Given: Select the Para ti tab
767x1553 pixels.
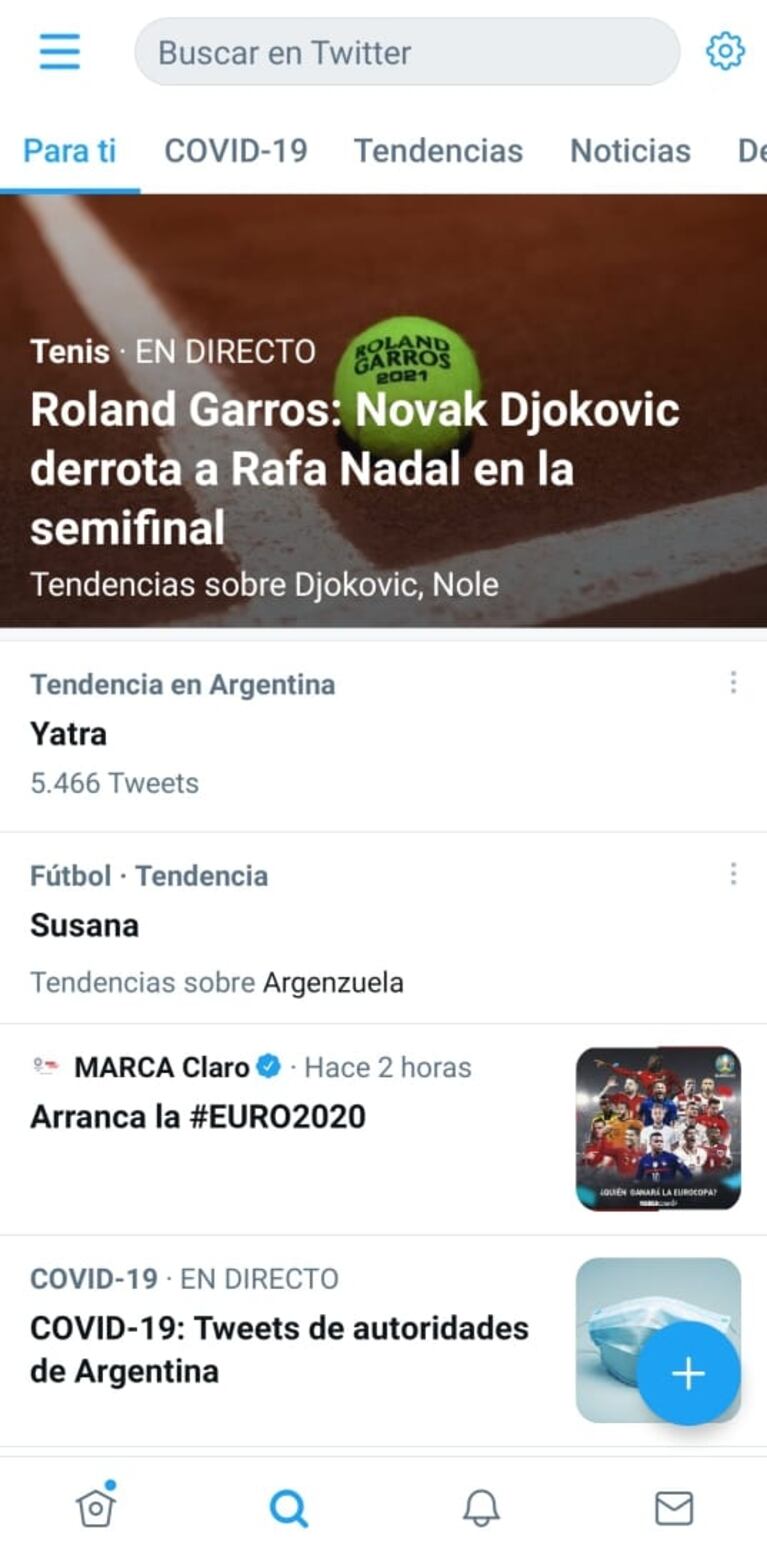Looking at the screenshot, I should point(70,151).
